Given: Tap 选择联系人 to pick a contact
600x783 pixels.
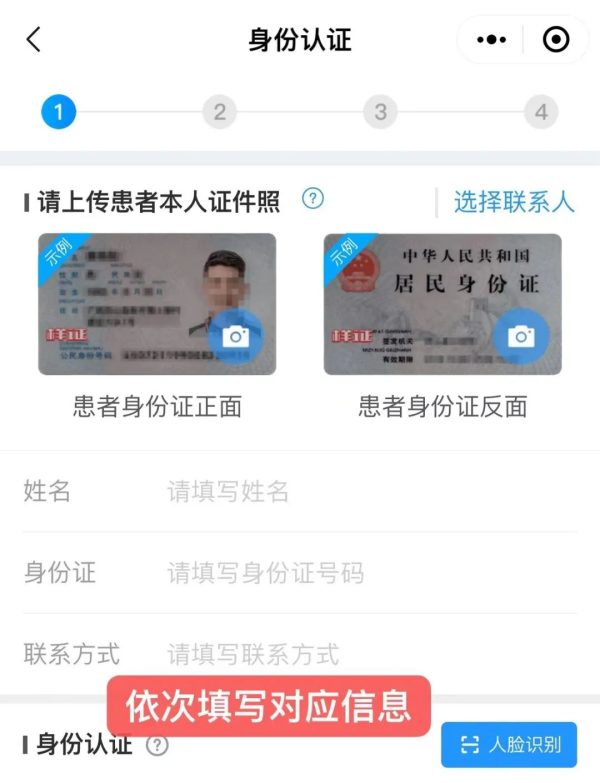Looking at the screenshot, I should pos(514,201).
